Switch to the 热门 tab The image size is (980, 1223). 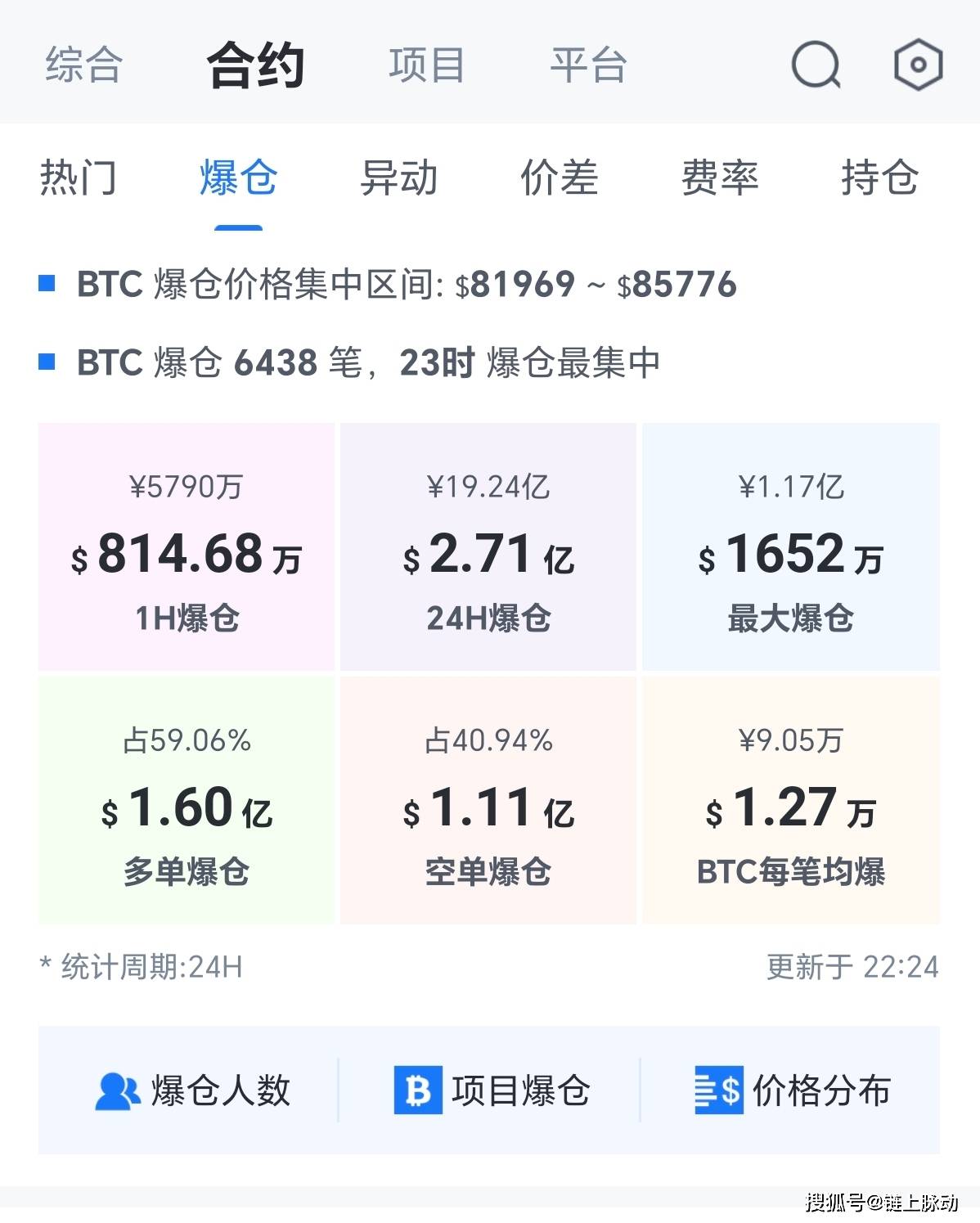coord(79,178)
